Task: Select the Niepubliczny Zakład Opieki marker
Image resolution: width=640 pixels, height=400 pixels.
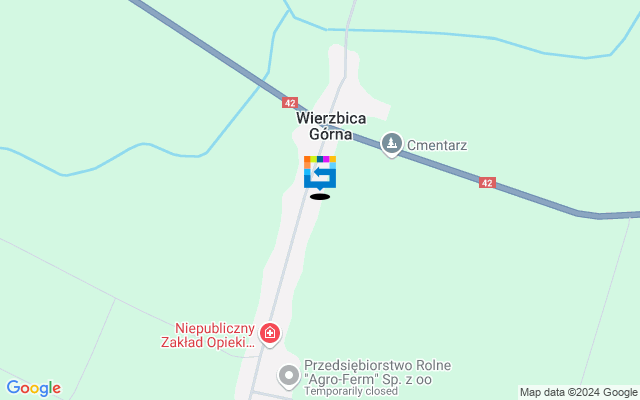Action: click(269, 334)
